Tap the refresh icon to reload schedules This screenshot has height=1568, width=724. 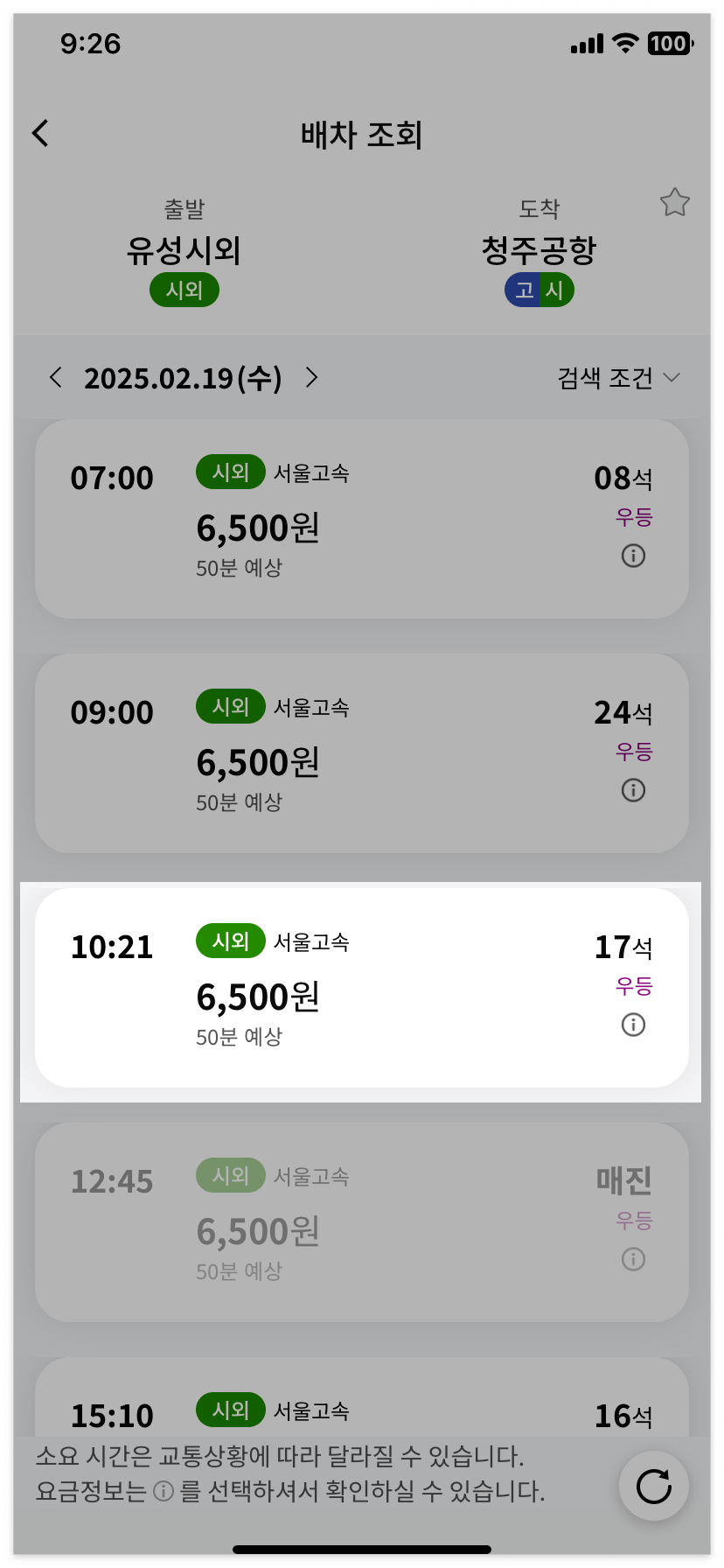[652, 1485]
